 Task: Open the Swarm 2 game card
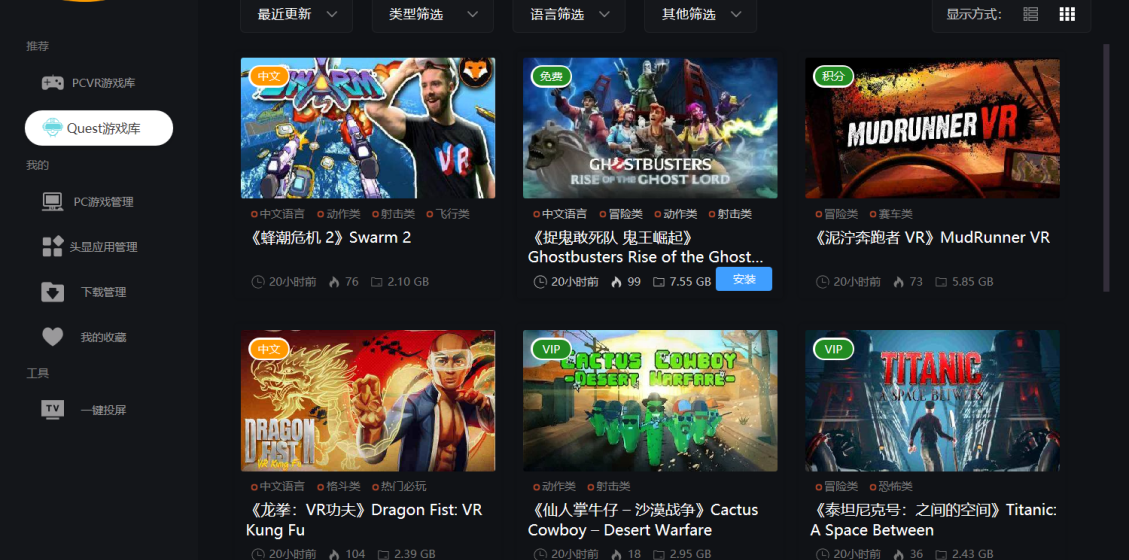(x=367, y=128)
